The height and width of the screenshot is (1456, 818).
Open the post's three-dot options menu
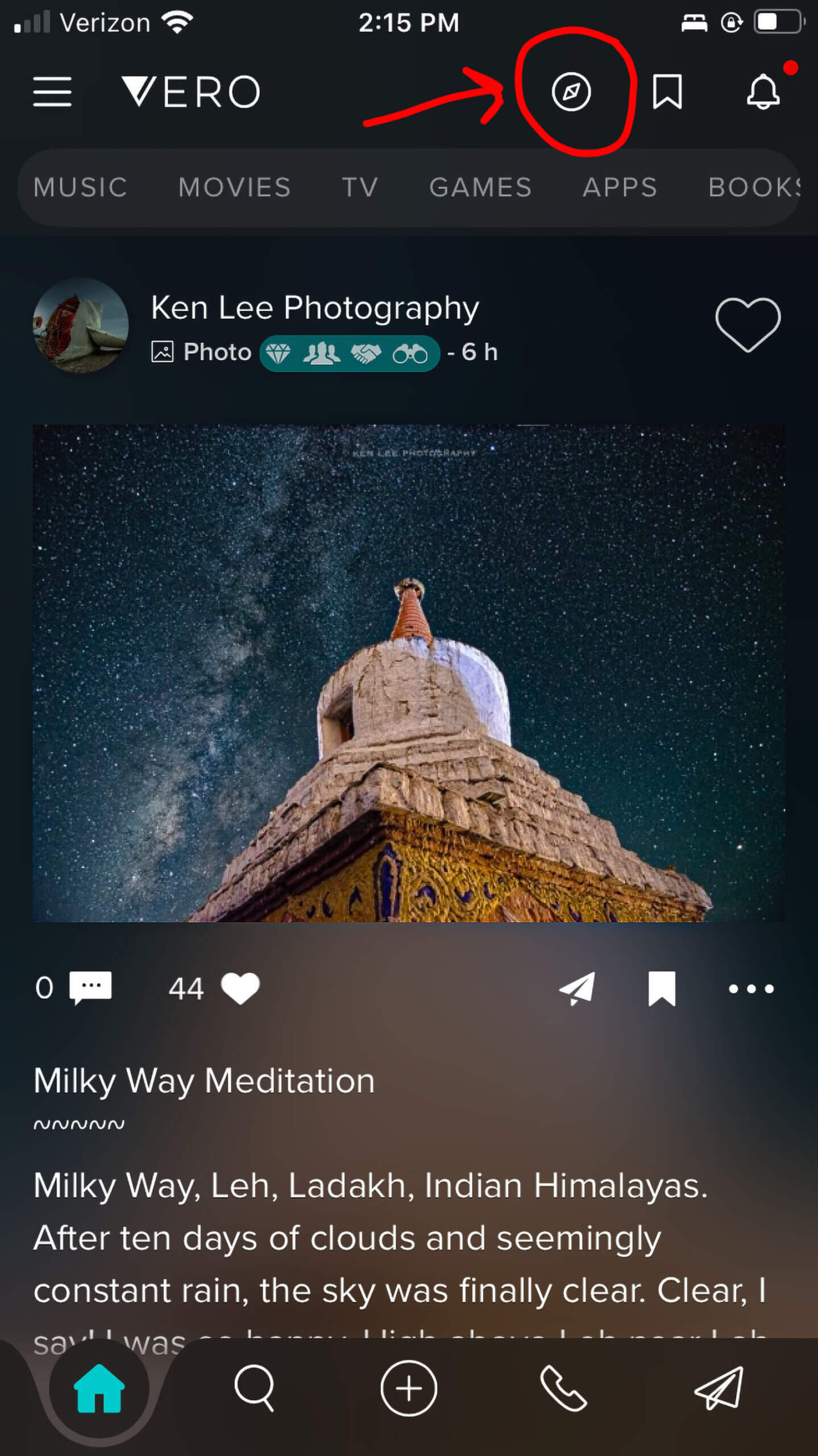click(751, 989)
